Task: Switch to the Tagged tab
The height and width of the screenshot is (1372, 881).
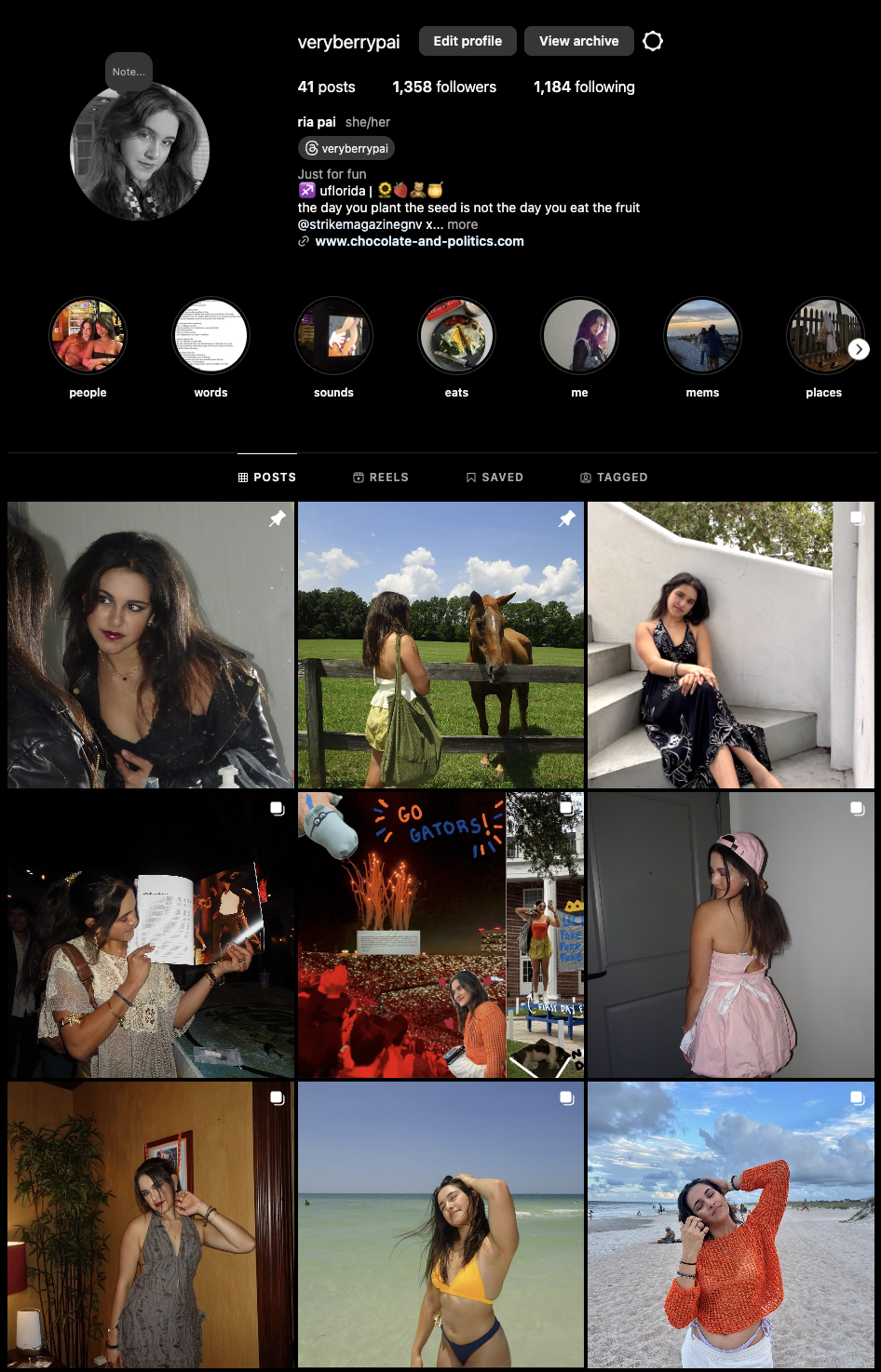Action: [x=614, y=478]
